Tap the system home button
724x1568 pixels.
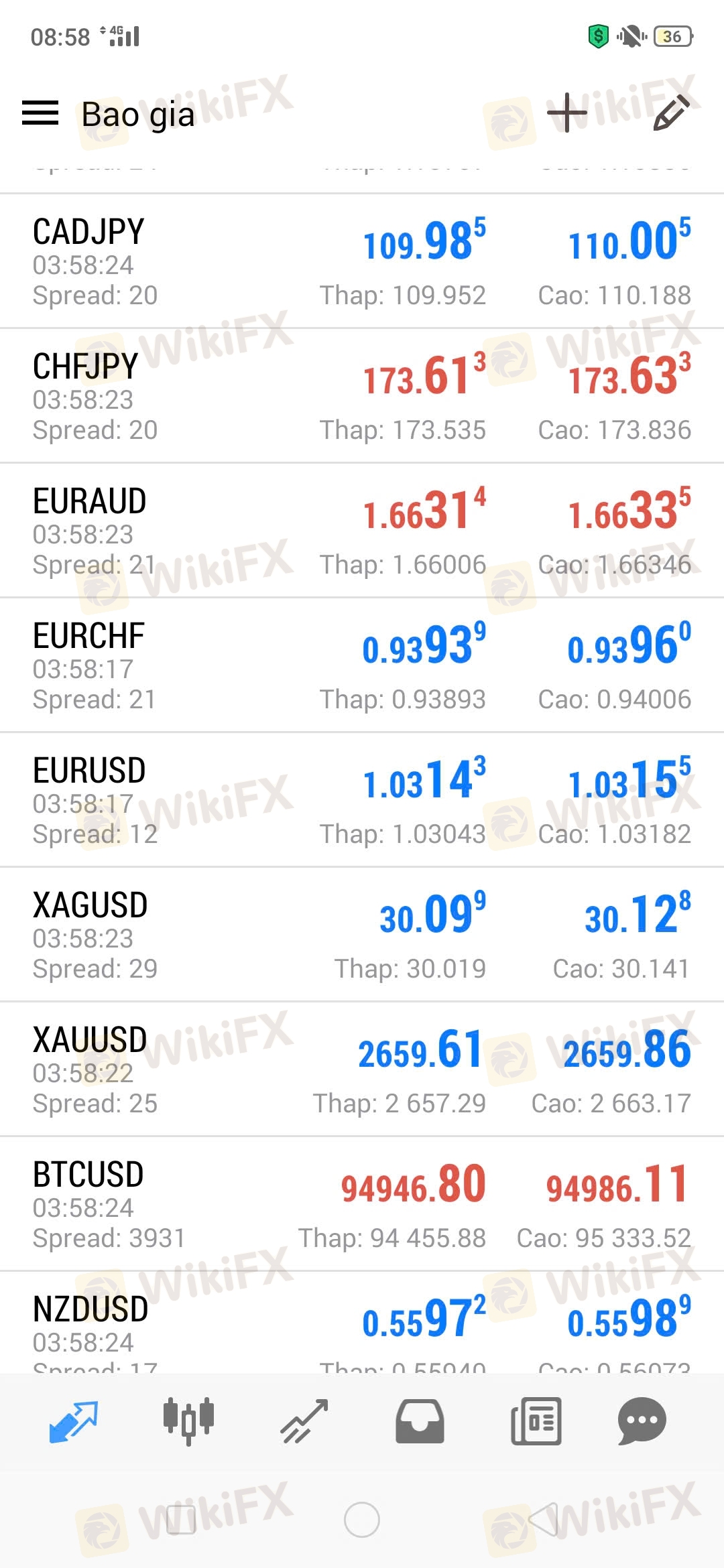(362, 1520)
